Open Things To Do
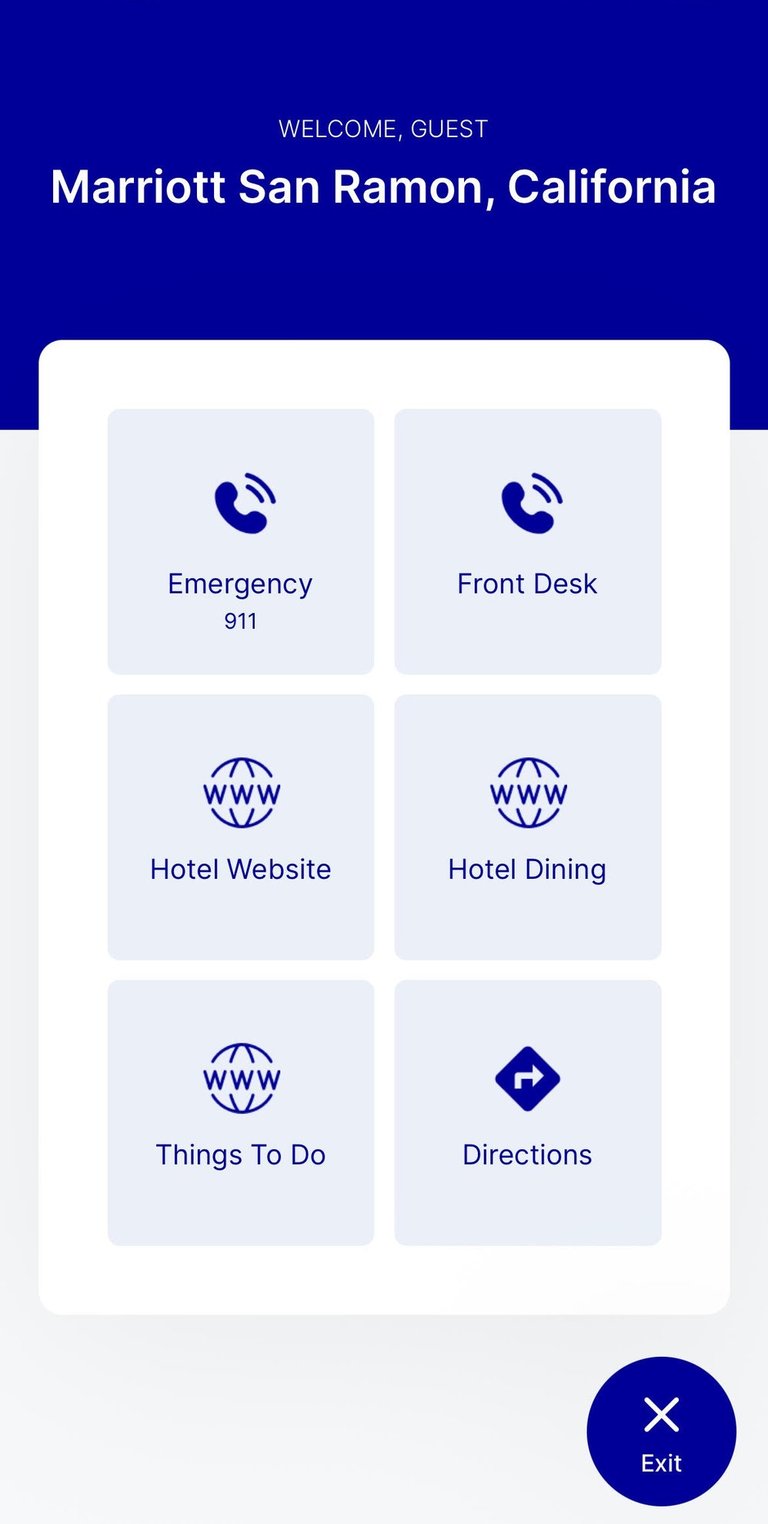 [x=240, y=1112]
